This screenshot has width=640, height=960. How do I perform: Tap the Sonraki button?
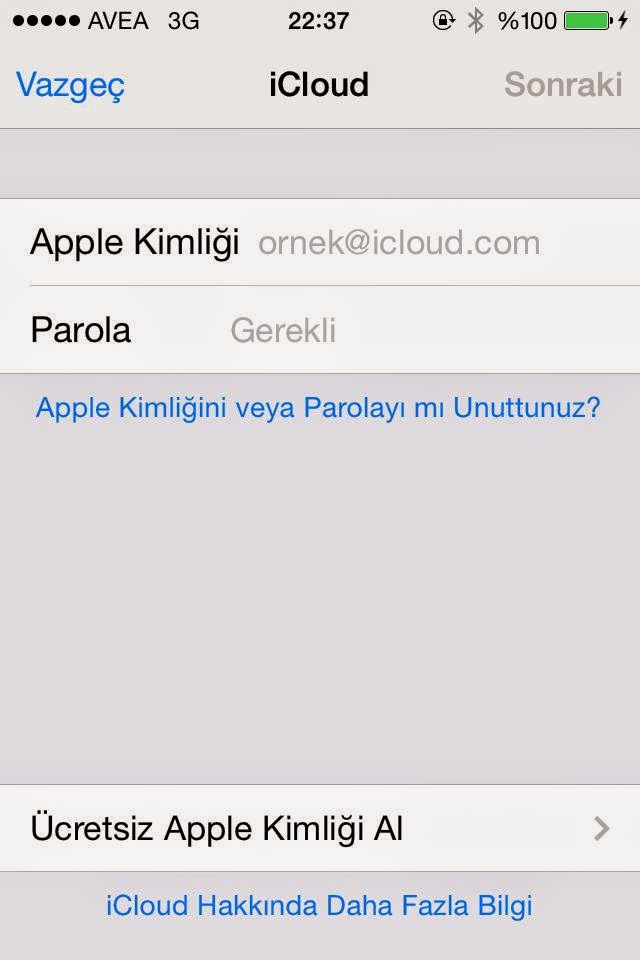[x=563, y=84]
